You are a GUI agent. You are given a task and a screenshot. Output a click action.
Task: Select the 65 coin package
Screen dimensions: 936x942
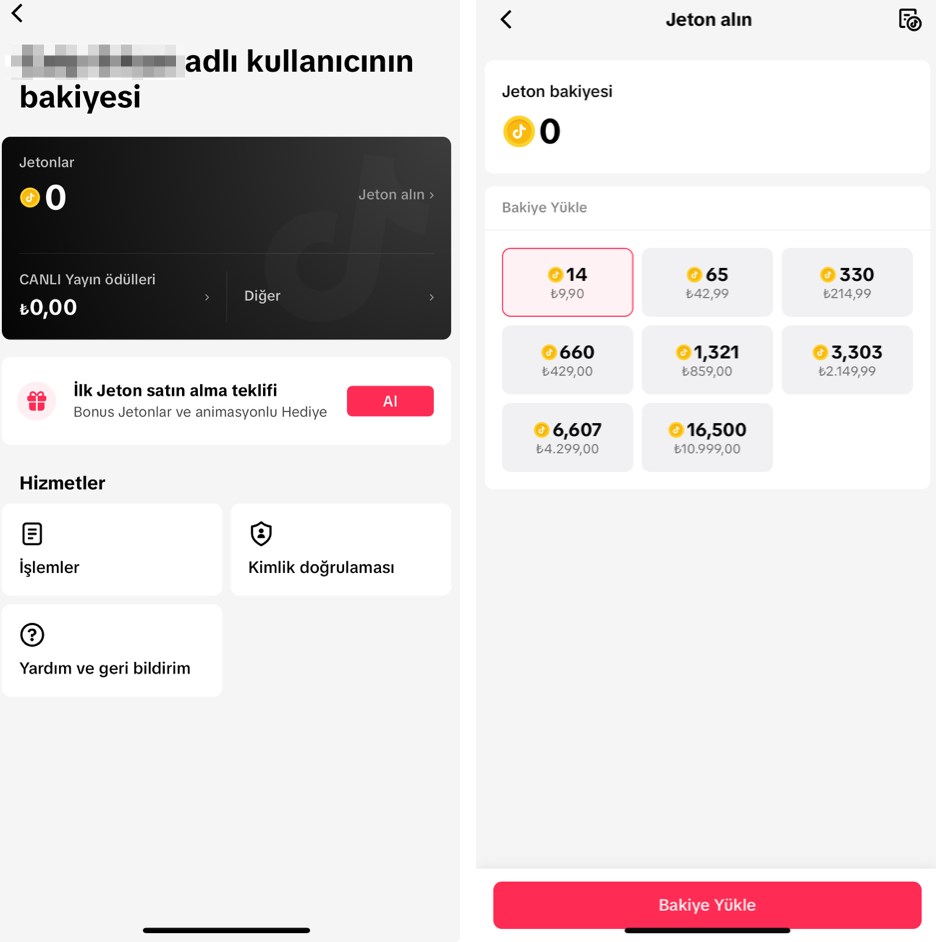click(x=707, y=282)
